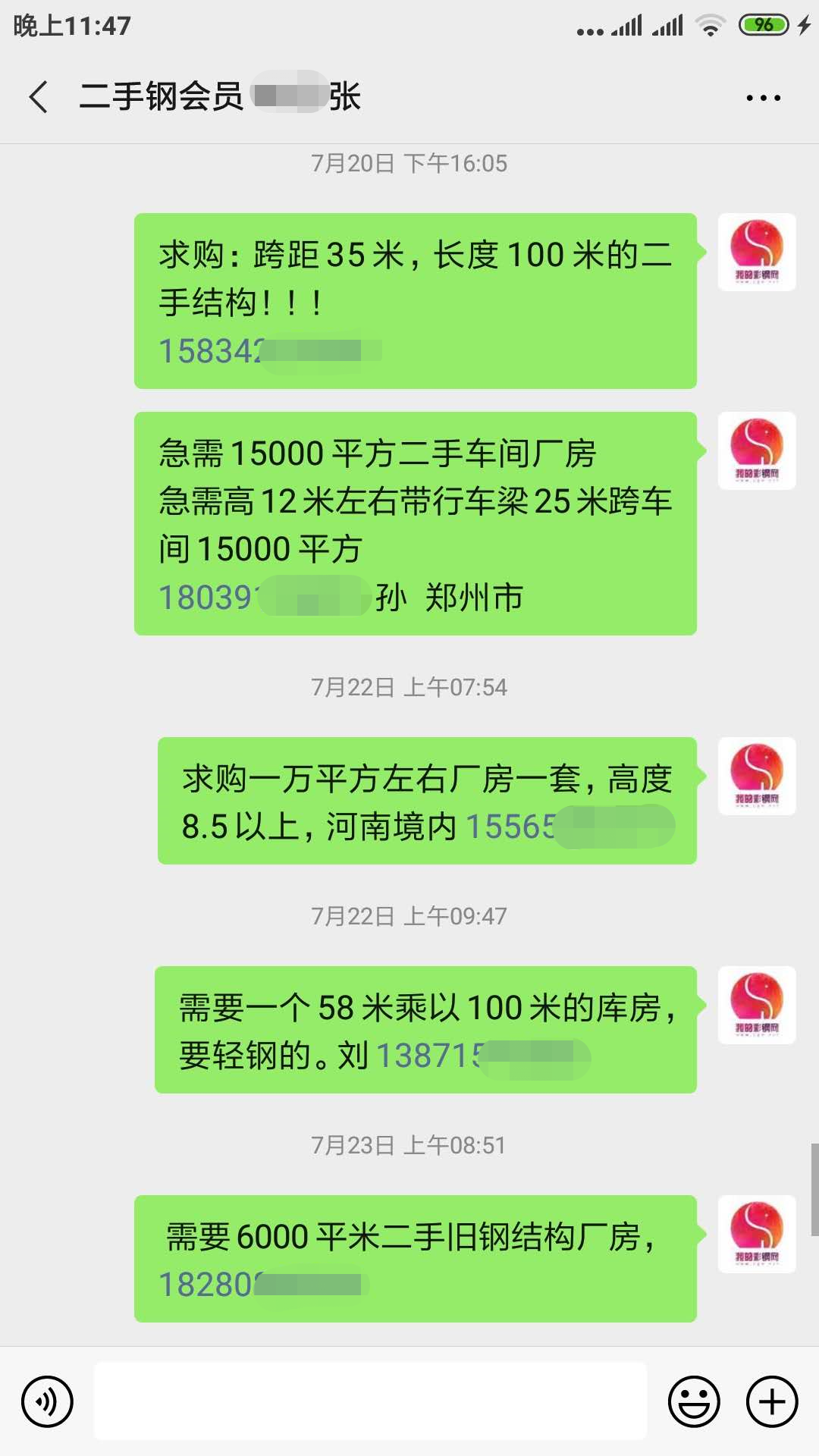Tap the 急需15000平方 message bubble

pyautogui.click(x=416, y=523)
